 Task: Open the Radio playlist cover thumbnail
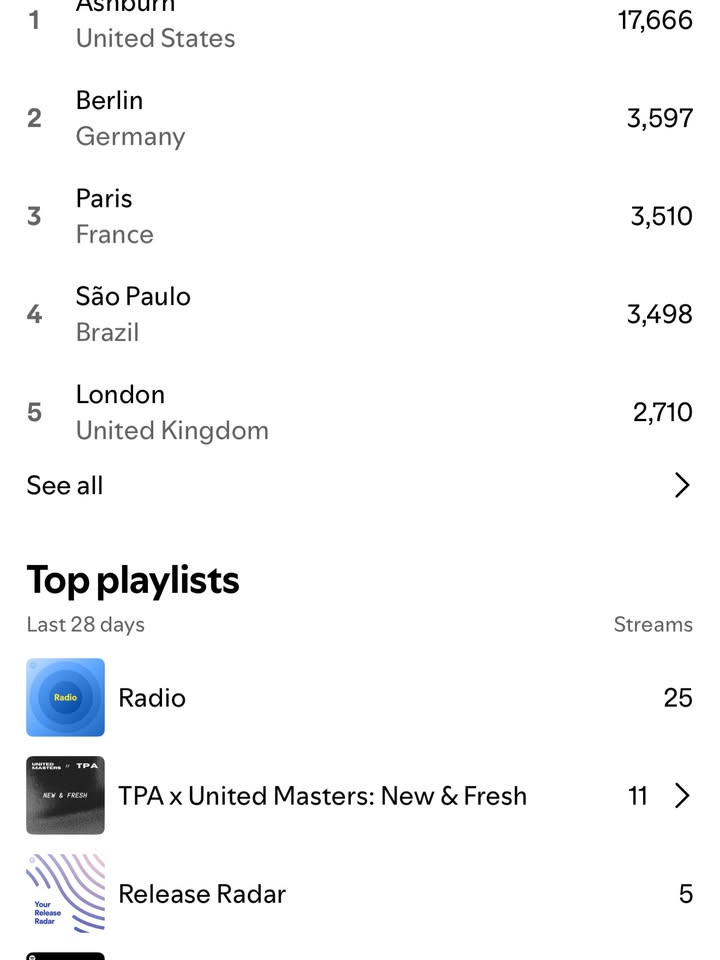65,698
